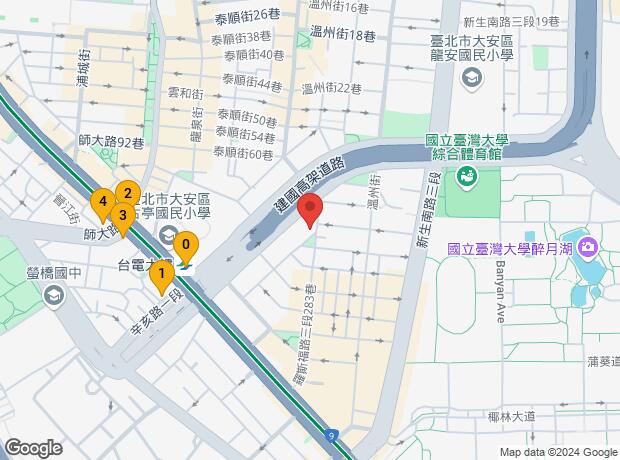Tap the 聲橋國小 school icon
The image size is (620, 460).
click(x=53, y=295)
